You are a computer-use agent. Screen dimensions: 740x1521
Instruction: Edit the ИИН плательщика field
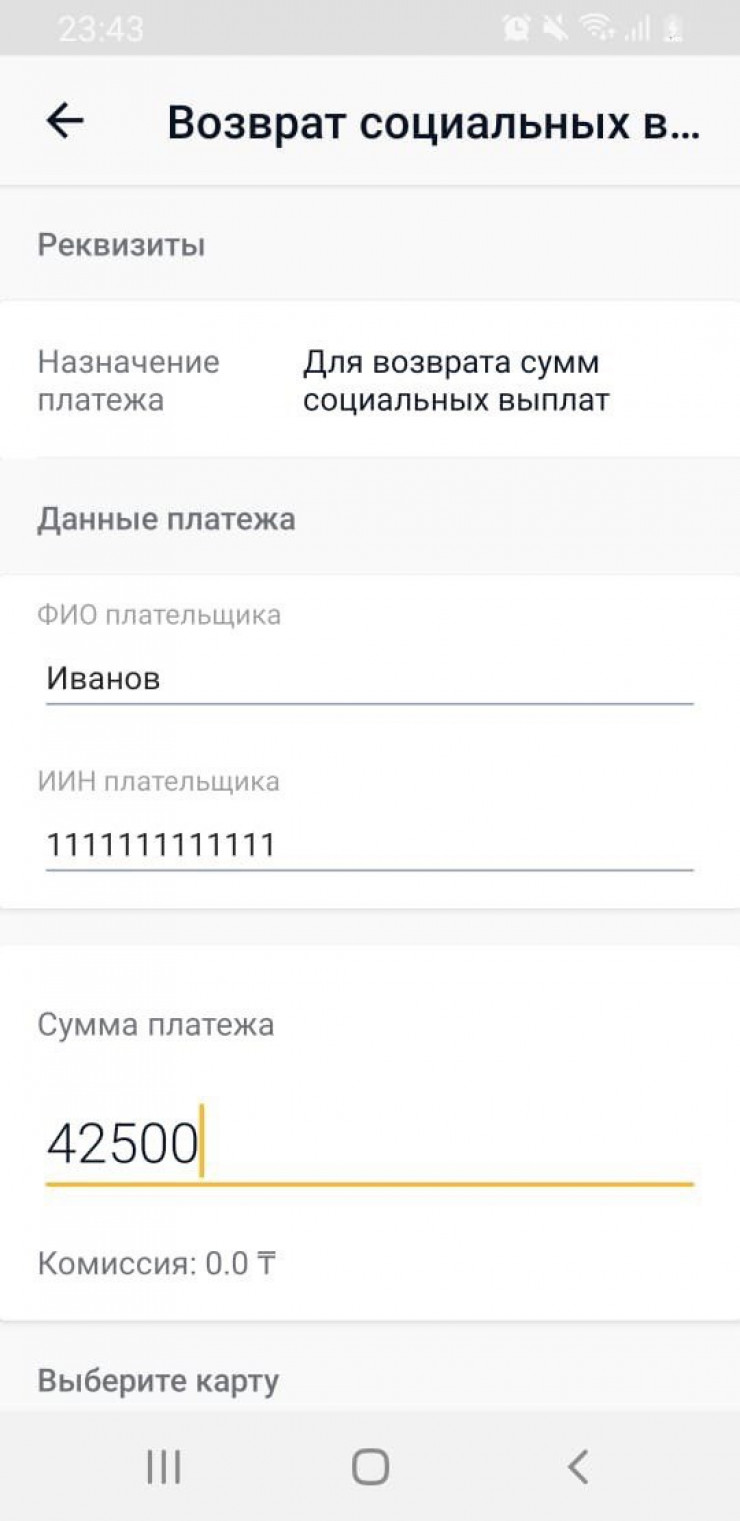coord(368,846)
